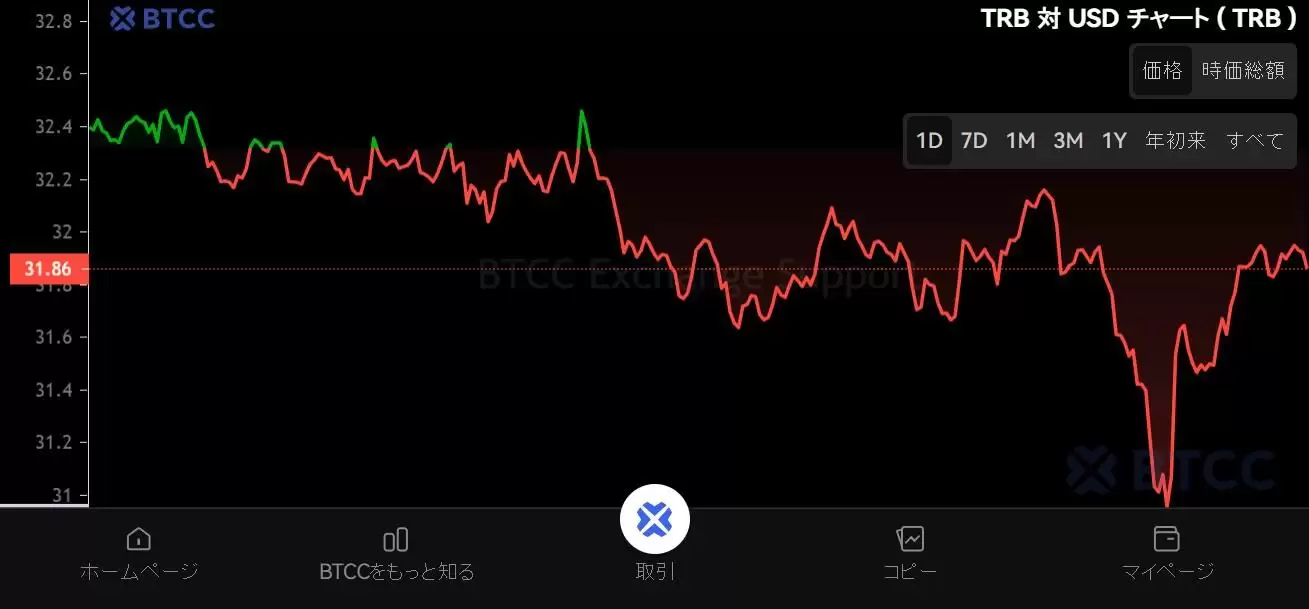Show the すべて full history range

click(1254, 141)
